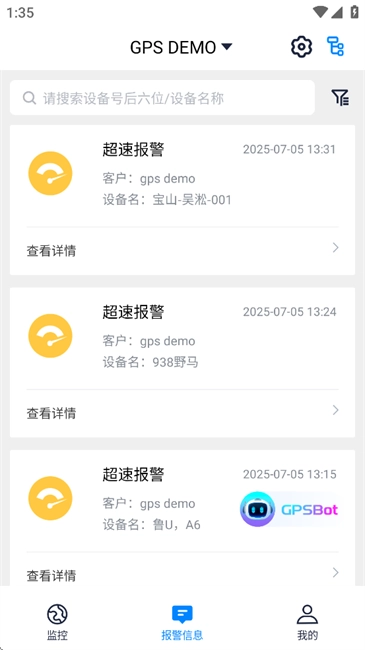Image resolution: width=365 pixels, height=650 pixels.
Task: View details for 938野马 alarm
Action: 182,413
